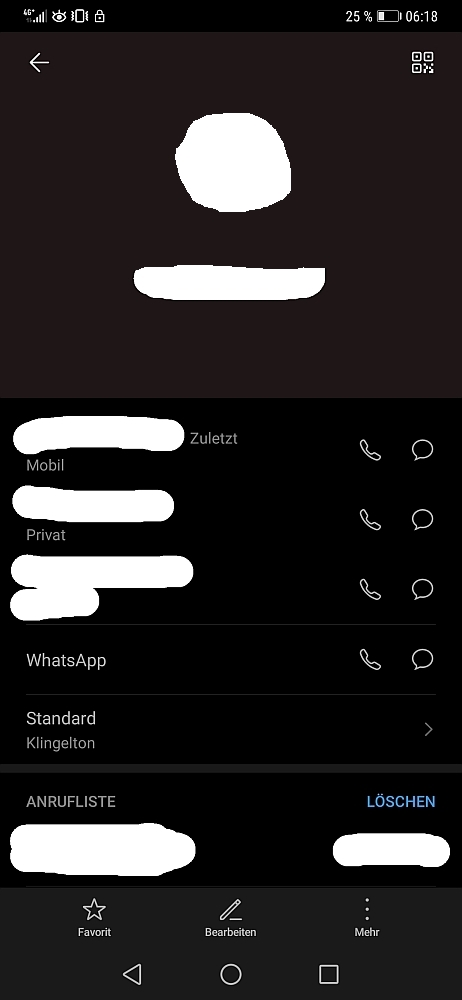Open the Mehr options menu
The image size is (462, 1000).
click(x=367, y=918)
